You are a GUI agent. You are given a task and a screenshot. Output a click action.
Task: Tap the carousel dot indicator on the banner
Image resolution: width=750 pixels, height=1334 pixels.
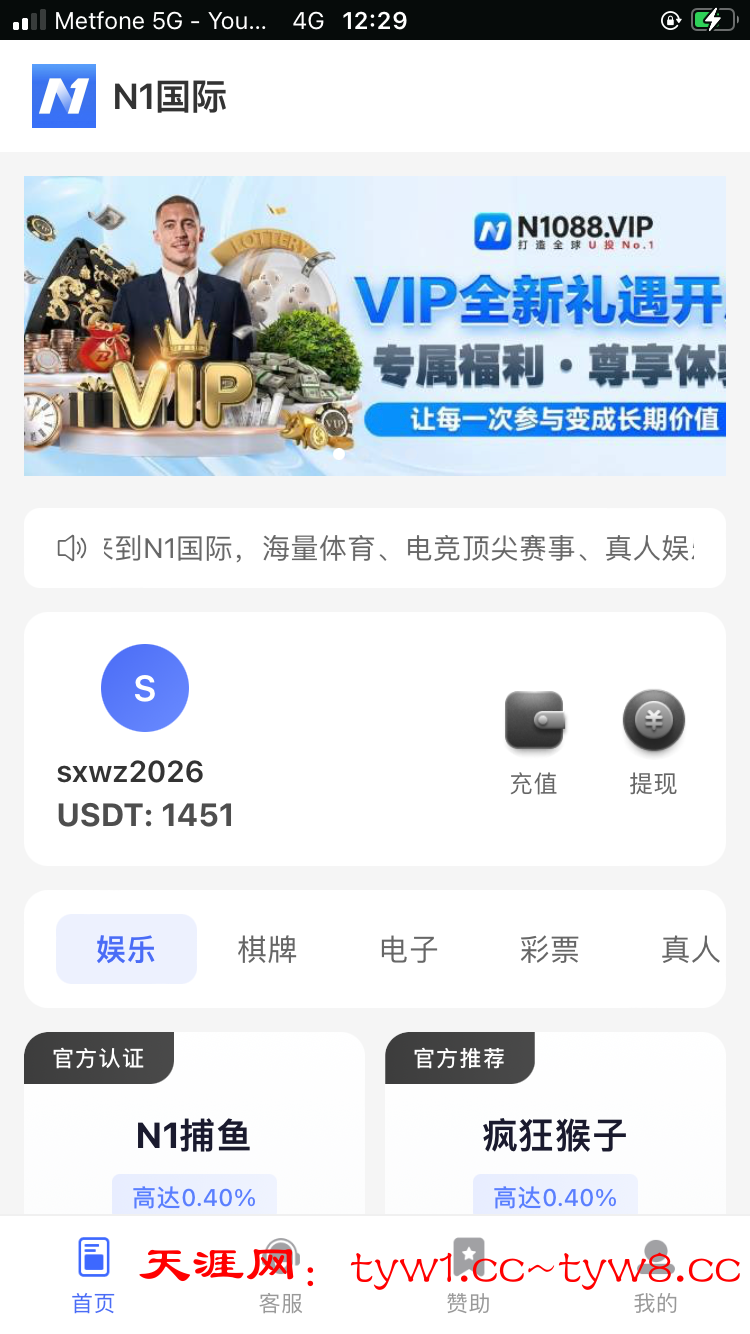pos(339,454)
